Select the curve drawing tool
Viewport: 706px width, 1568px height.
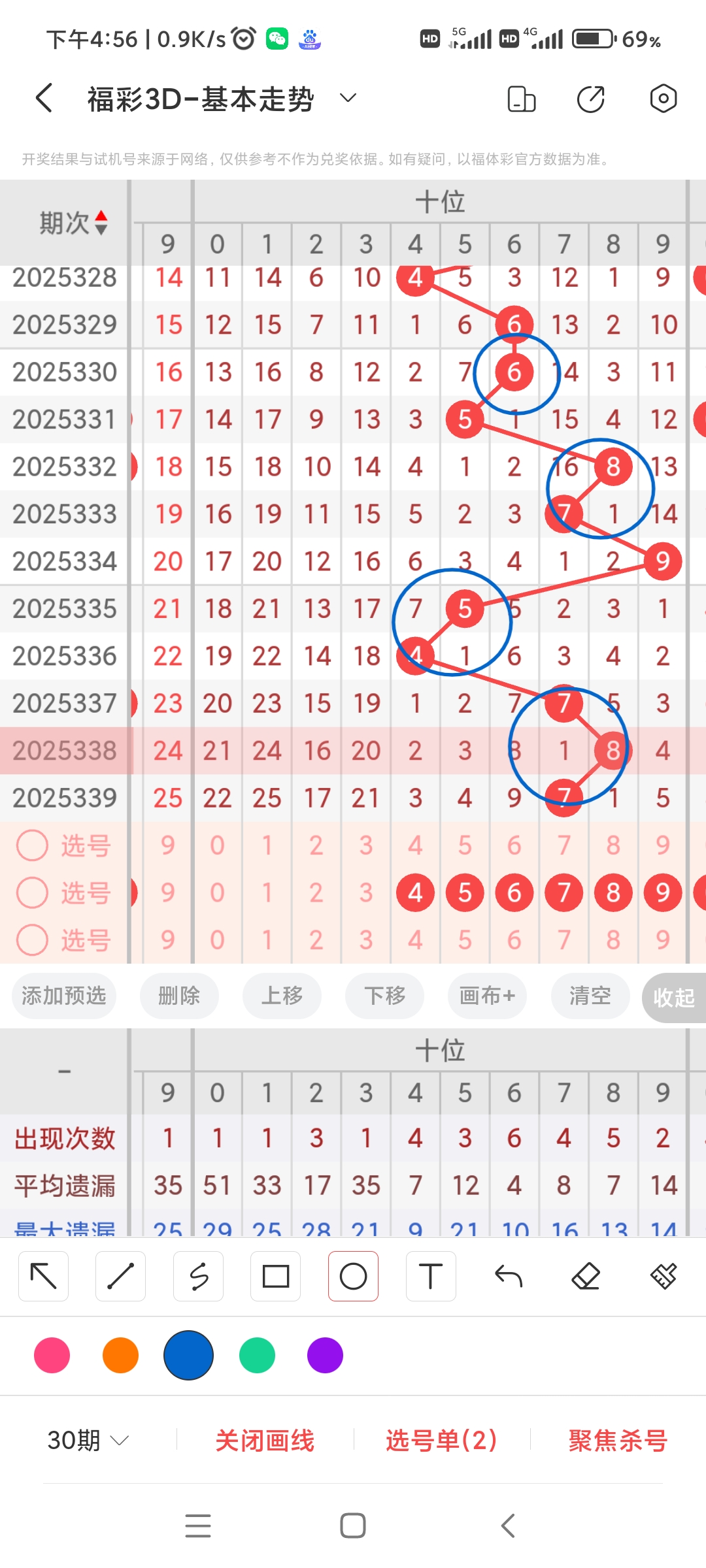coord(198,1275)
